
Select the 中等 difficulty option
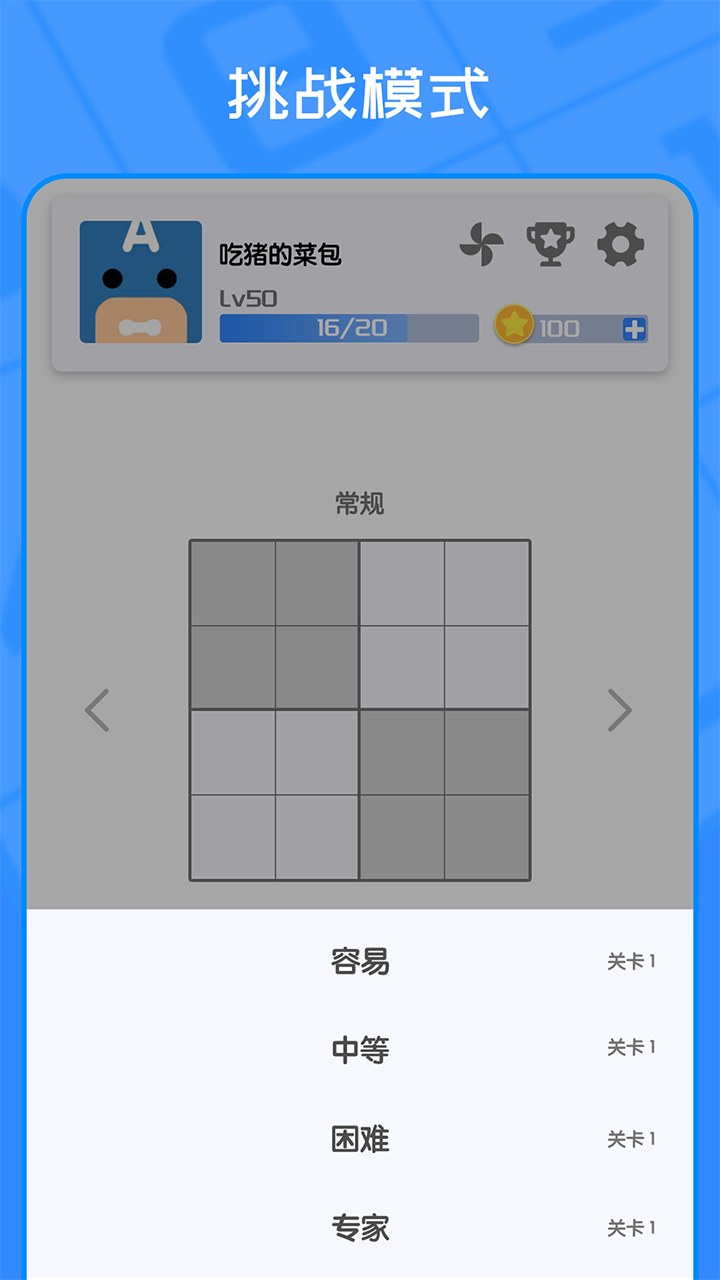pos(362,1050)
